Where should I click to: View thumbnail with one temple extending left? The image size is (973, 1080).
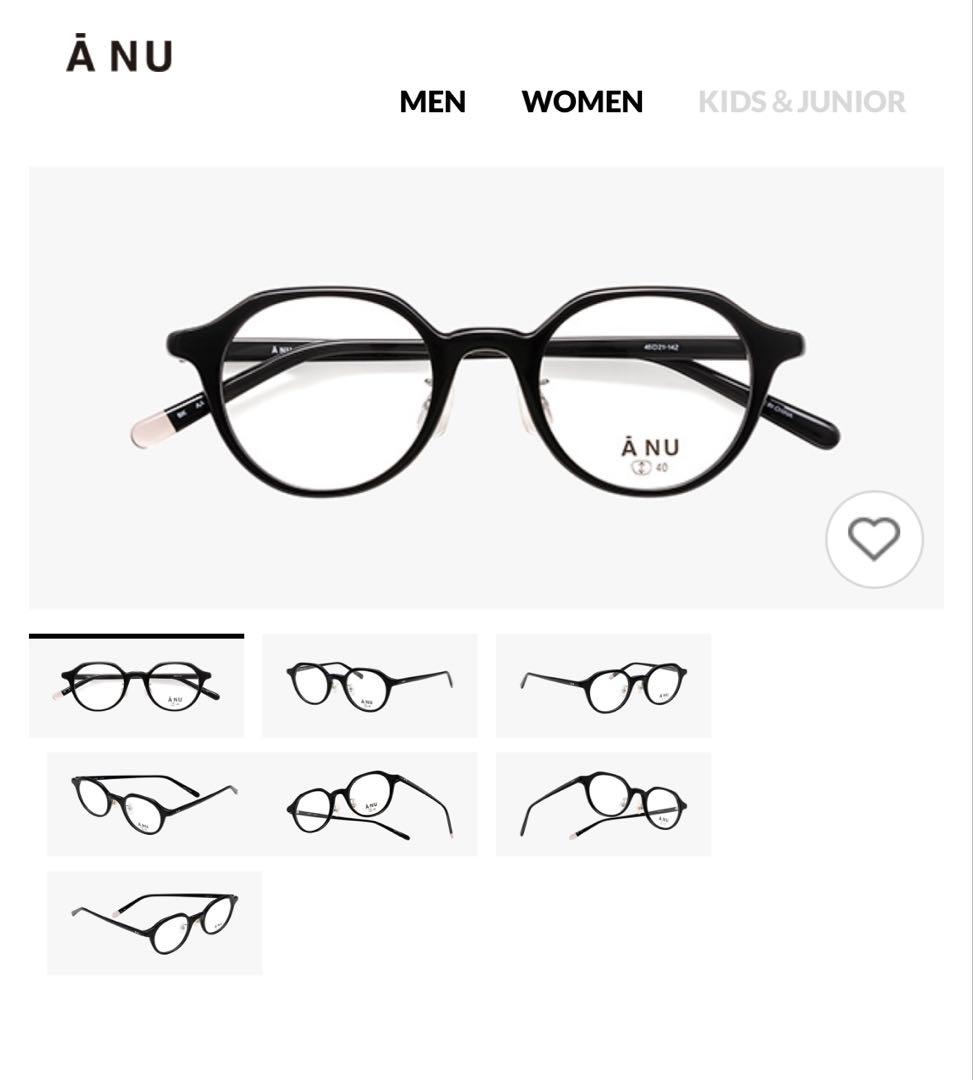603,686
